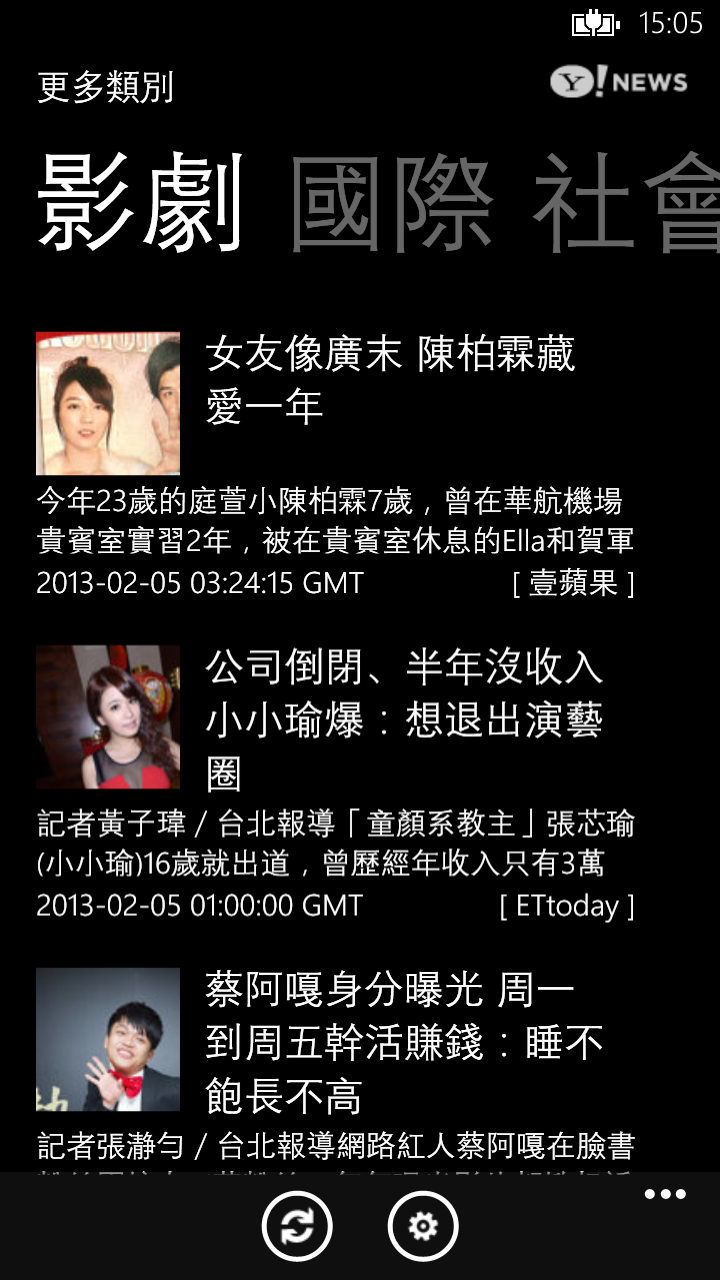Expand the app bar ellipsis menu
Screen dimensions: 720x1280
pos(665,1195)
